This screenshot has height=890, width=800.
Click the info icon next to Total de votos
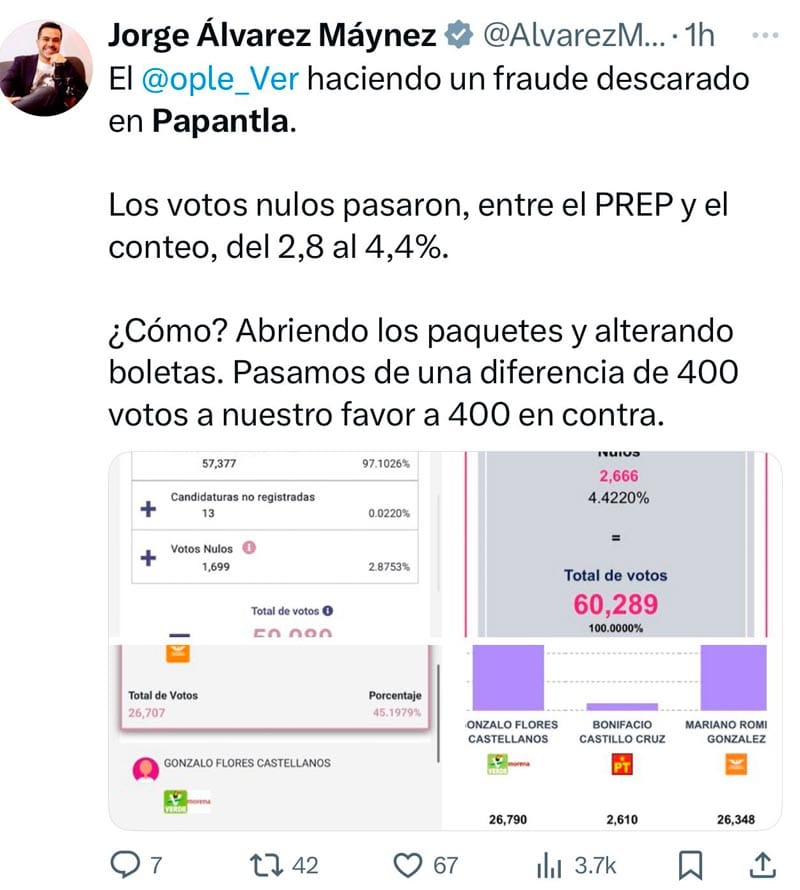(x=330, y=611)
